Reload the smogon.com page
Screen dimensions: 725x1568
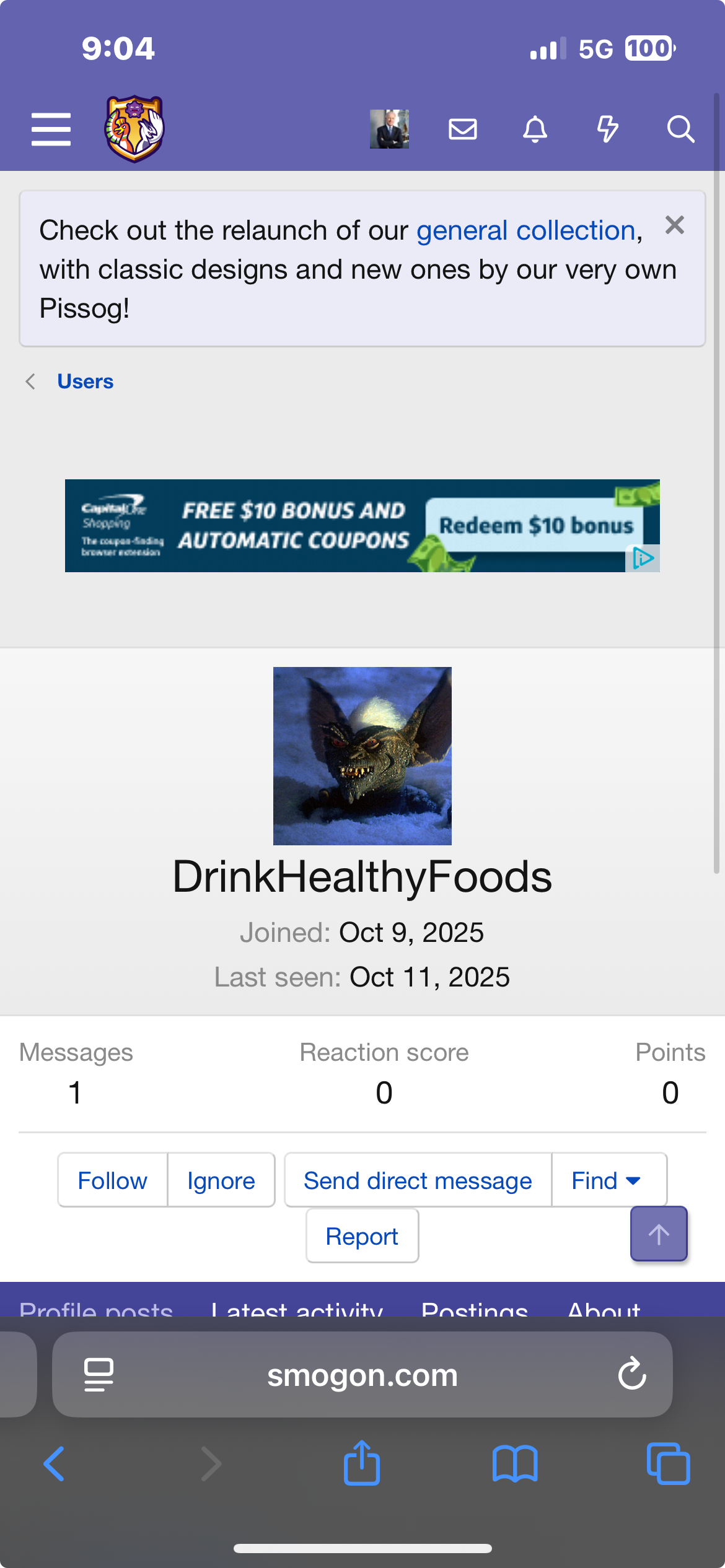pos(632,1374)
